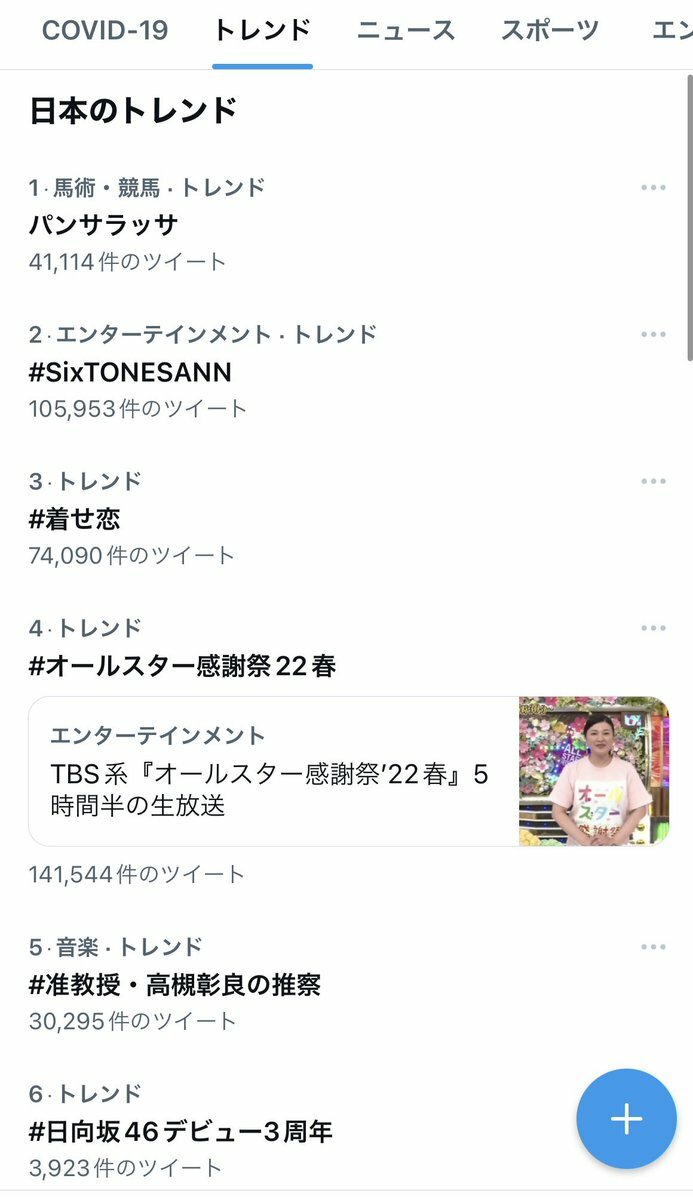Compose a new tweet
Screen dimensions: 693x1200
[x=626, y=1119]
